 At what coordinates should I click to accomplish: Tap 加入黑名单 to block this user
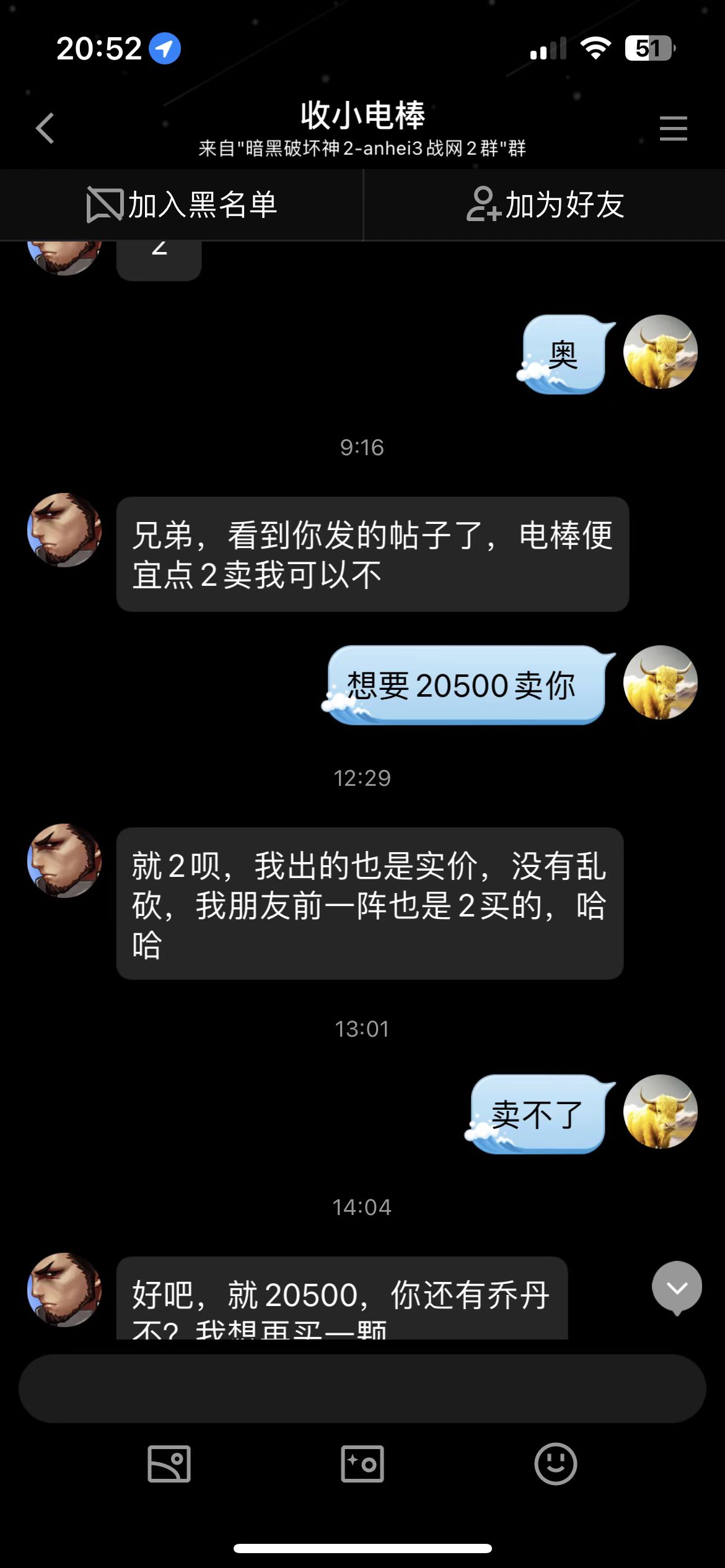182,204
